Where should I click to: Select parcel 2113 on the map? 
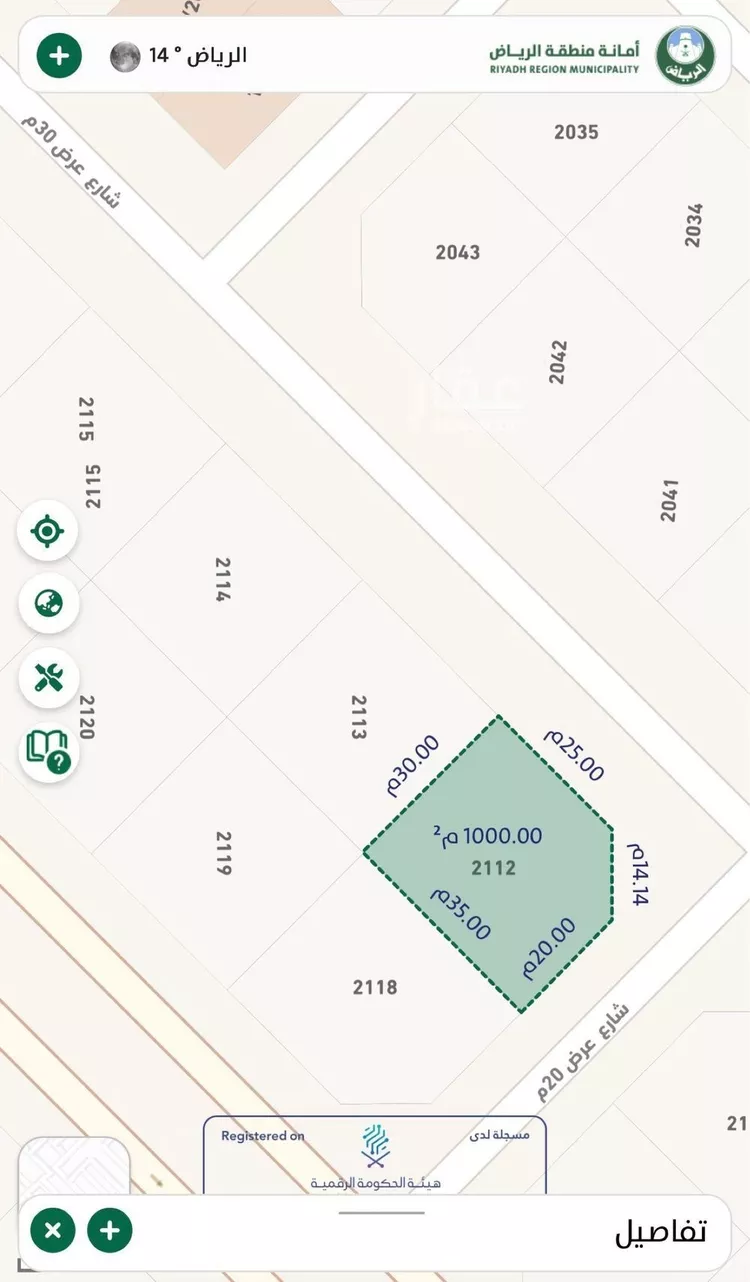point(358,716)
